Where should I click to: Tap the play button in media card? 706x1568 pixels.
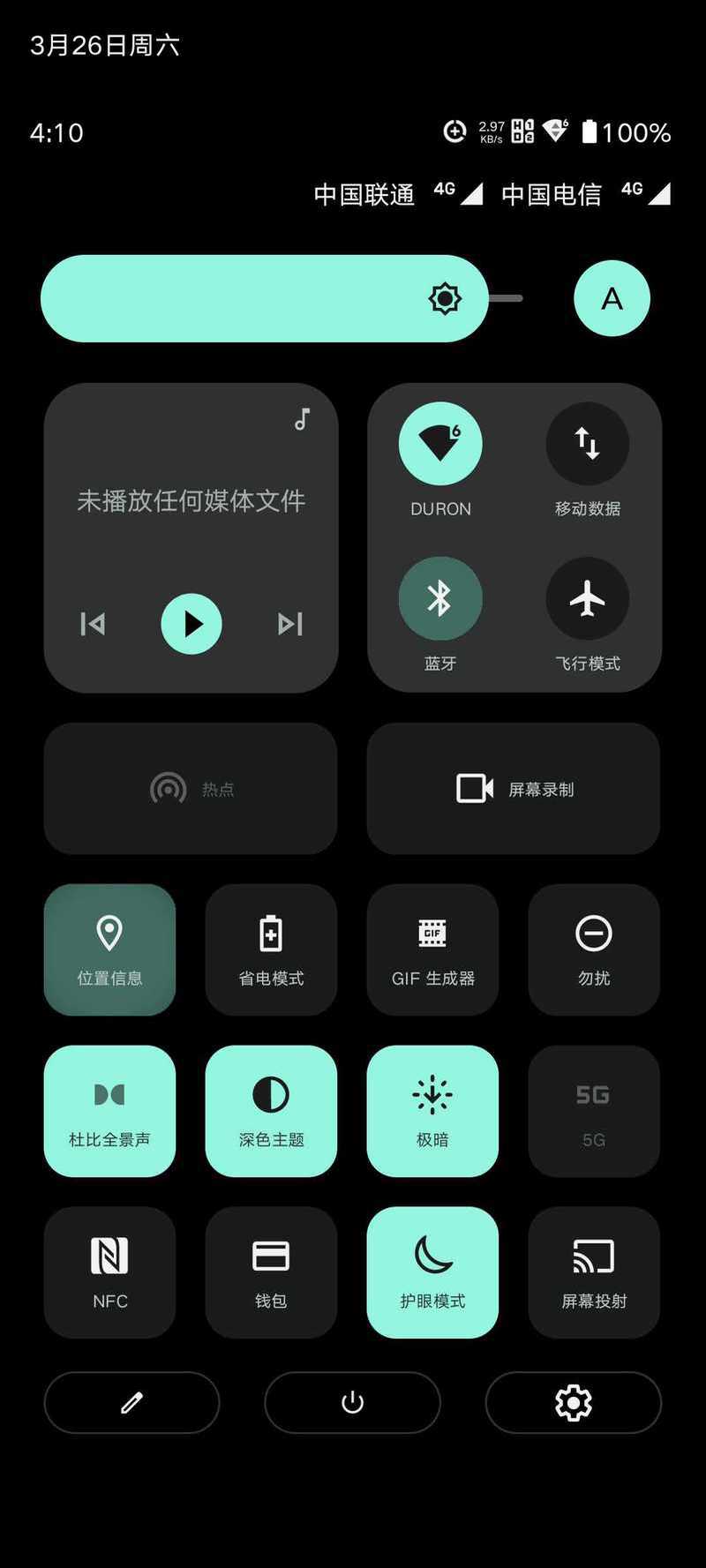[x=192, y=624]
